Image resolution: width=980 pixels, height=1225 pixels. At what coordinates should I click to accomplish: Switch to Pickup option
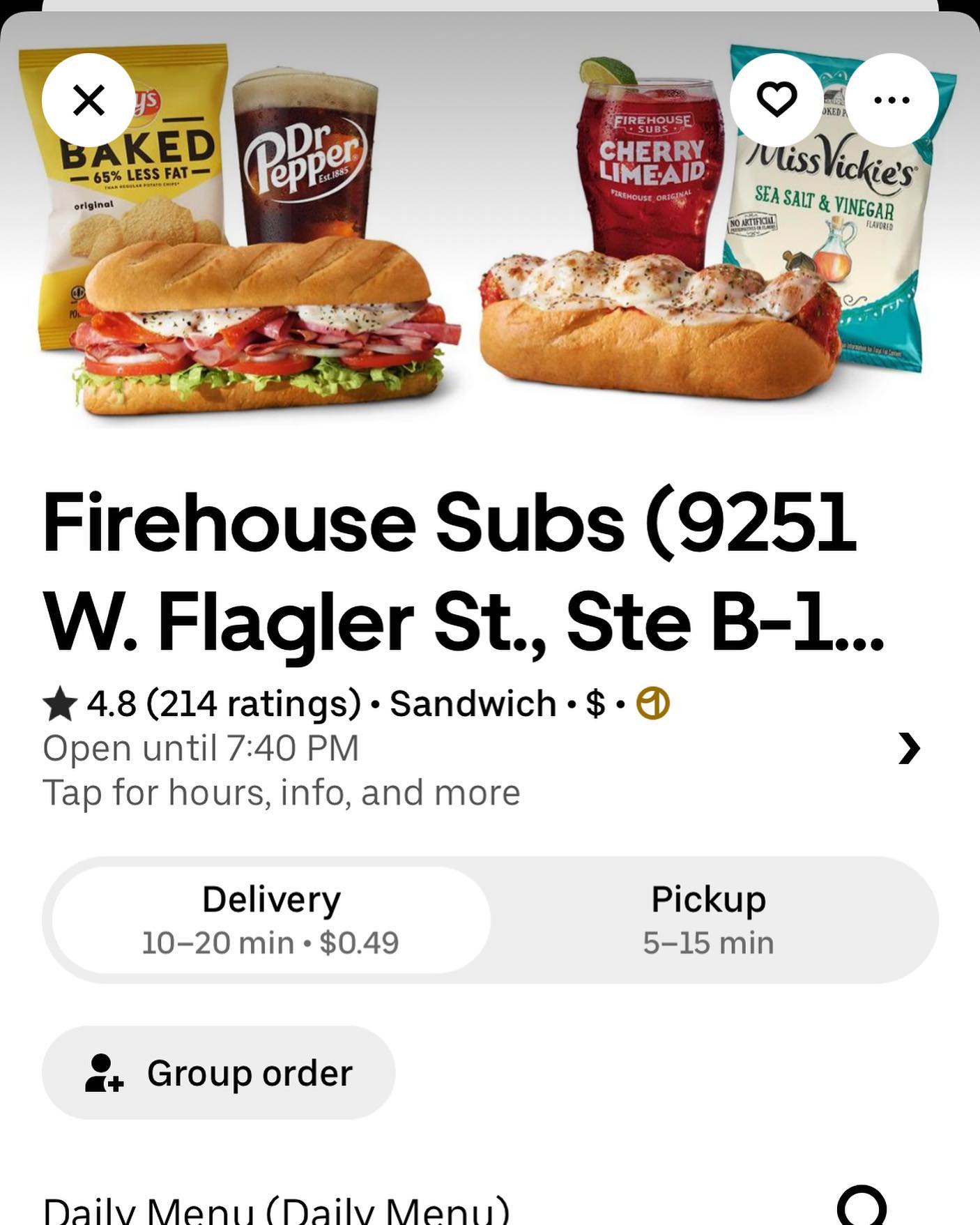point(708,920)
